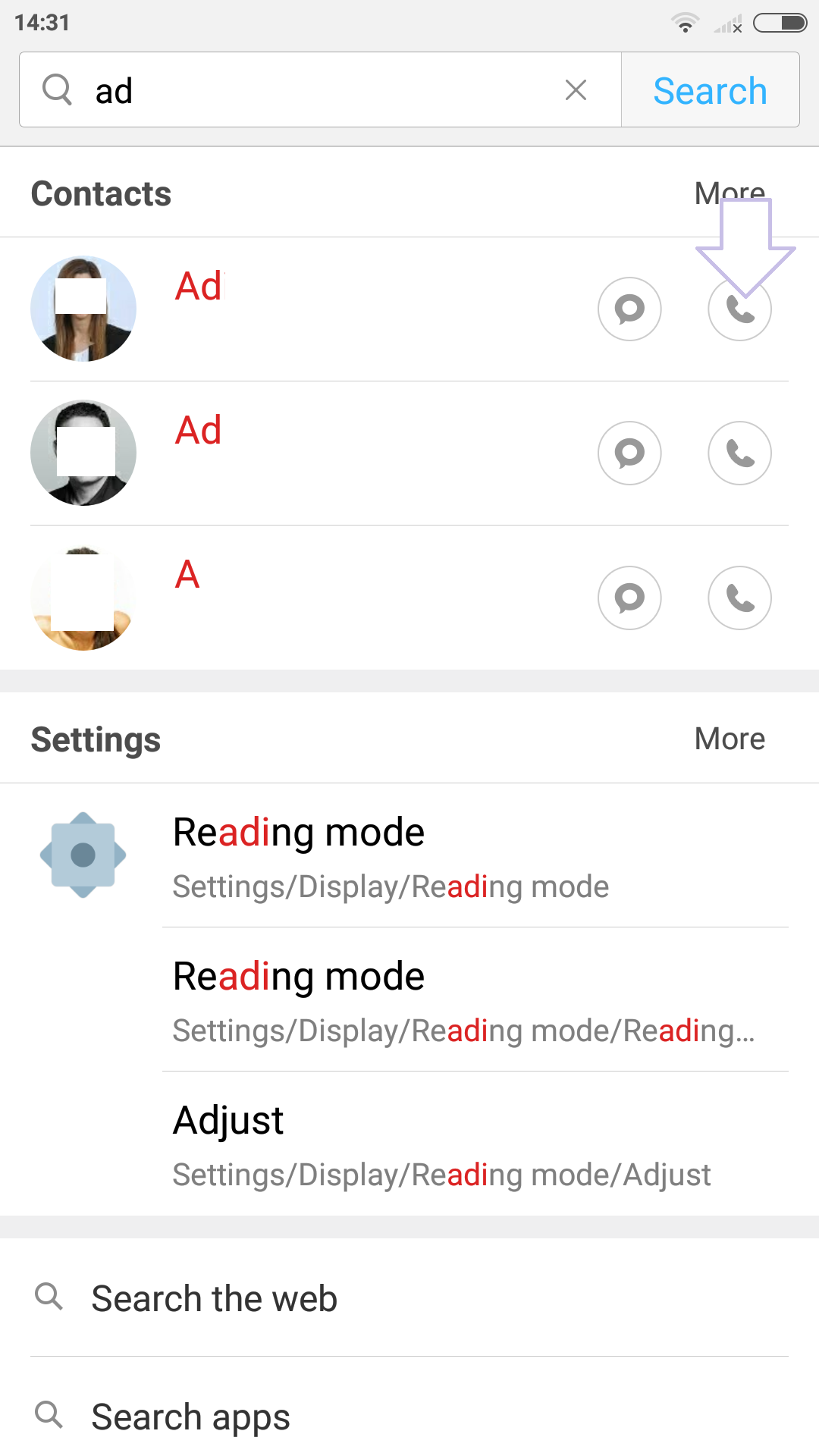Viewport: 819px width, 1456px height.
Task: Tap the blue Search button
Action: 710,90
